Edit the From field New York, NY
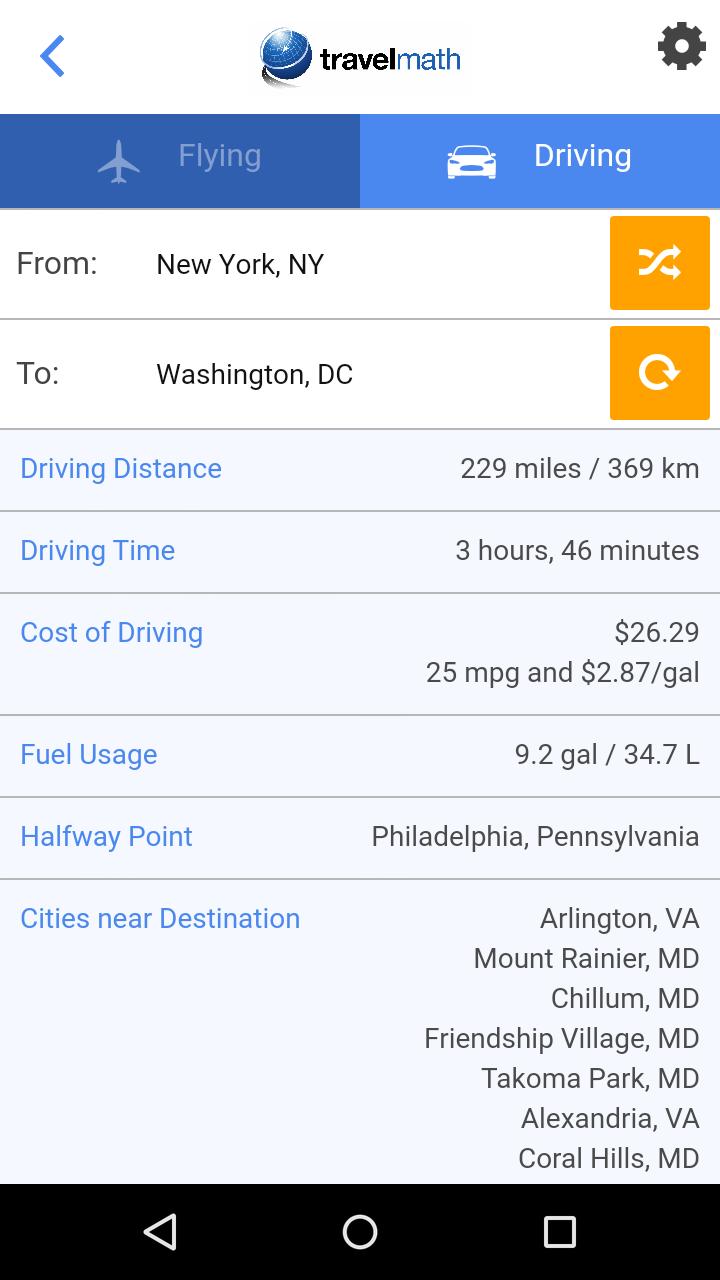Image resolution: width=720 pixels, height=1280 pixels. [240, 265]
